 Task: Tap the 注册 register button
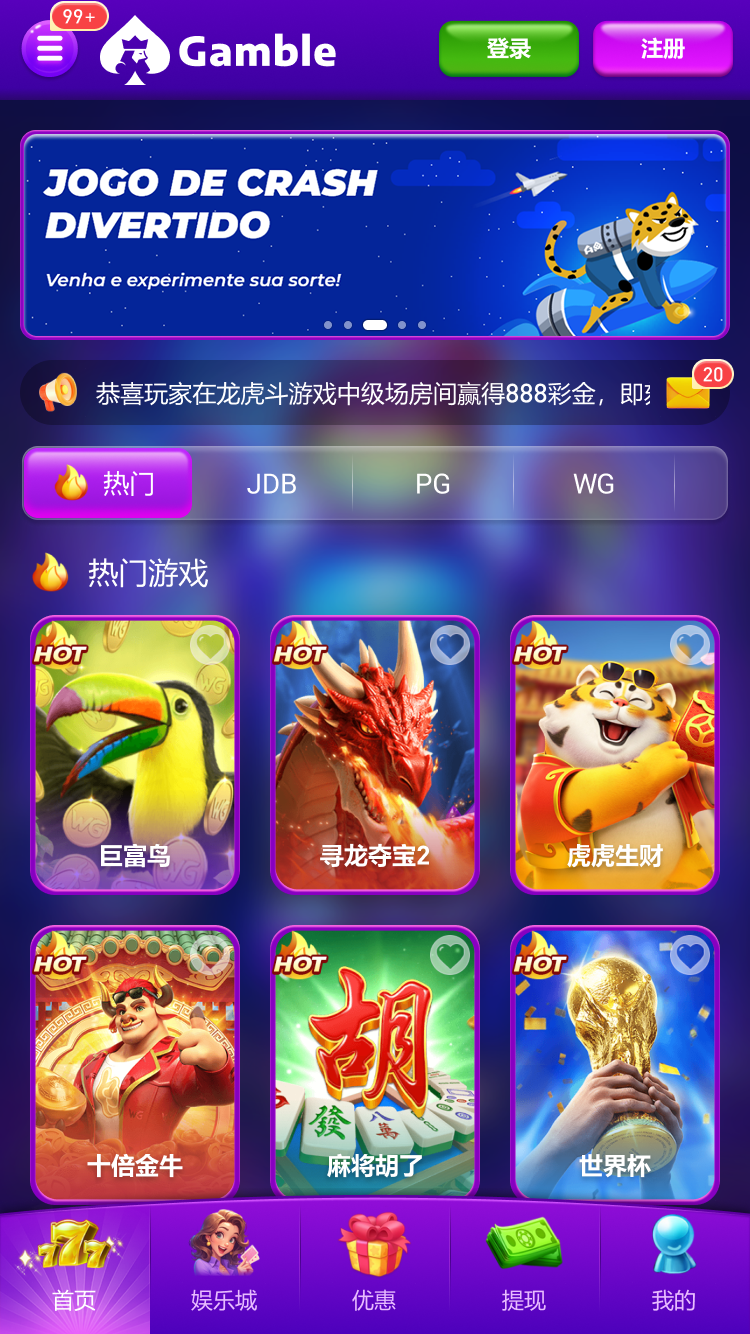tap(663, 49)
